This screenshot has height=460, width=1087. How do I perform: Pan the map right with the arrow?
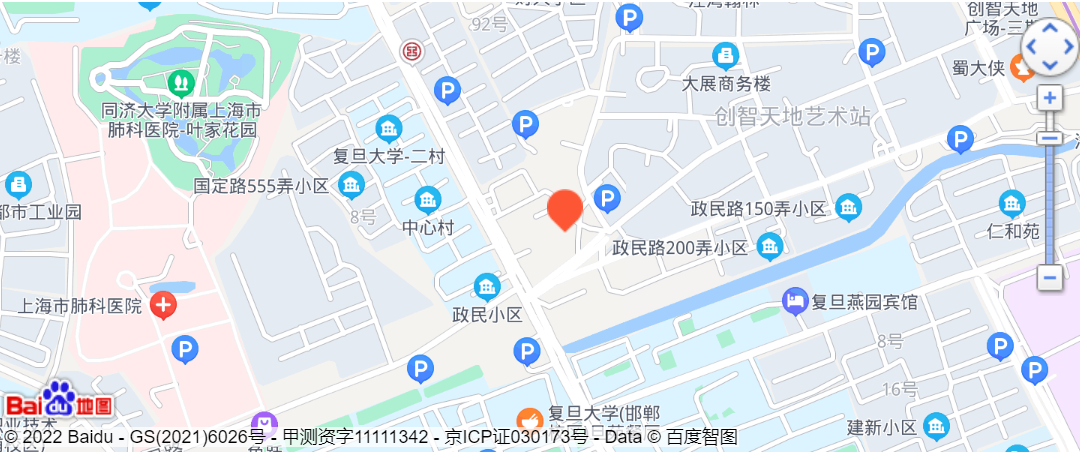pos(1068,47)
